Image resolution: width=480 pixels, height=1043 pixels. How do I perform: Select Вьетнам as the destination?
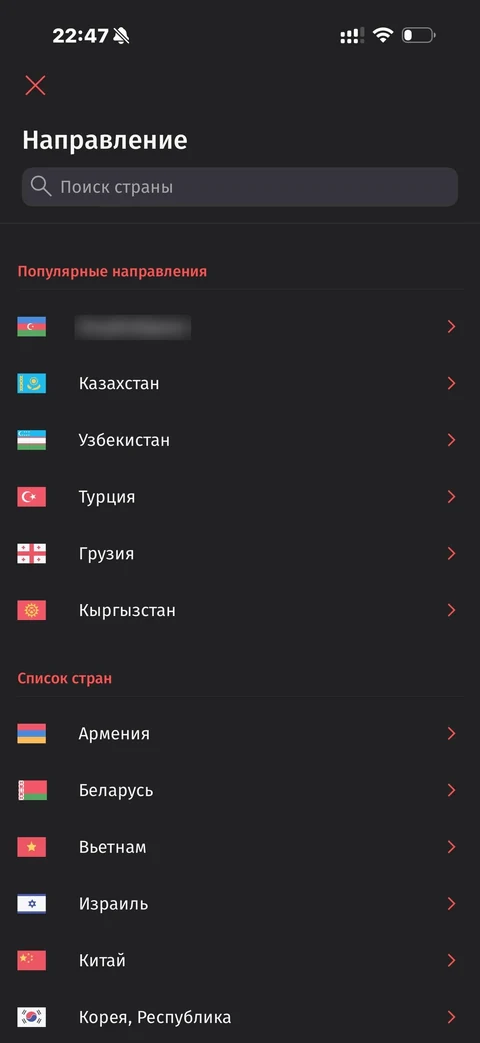[x=240, y=847]
